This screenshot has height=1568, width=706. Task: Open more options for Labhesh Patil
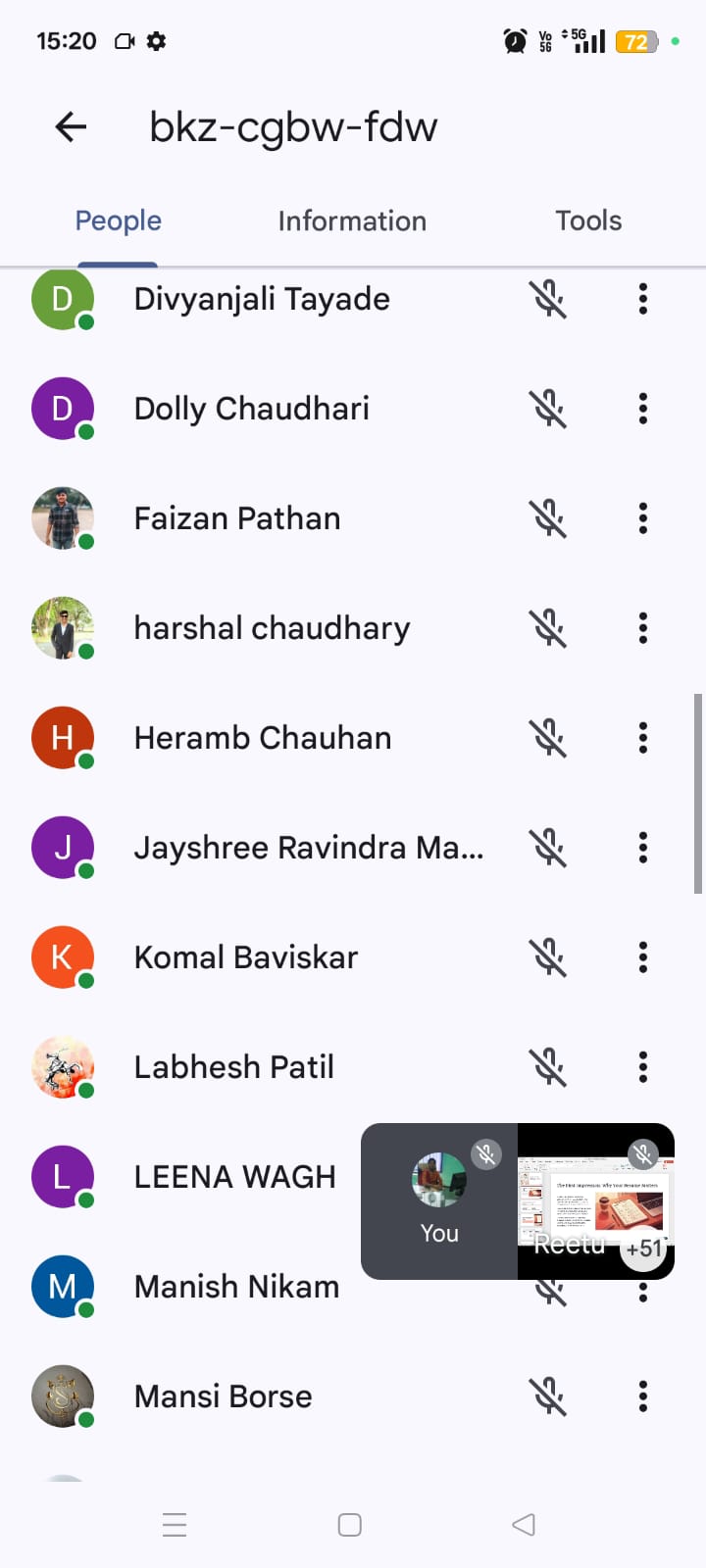click(x=643, y=1067)
